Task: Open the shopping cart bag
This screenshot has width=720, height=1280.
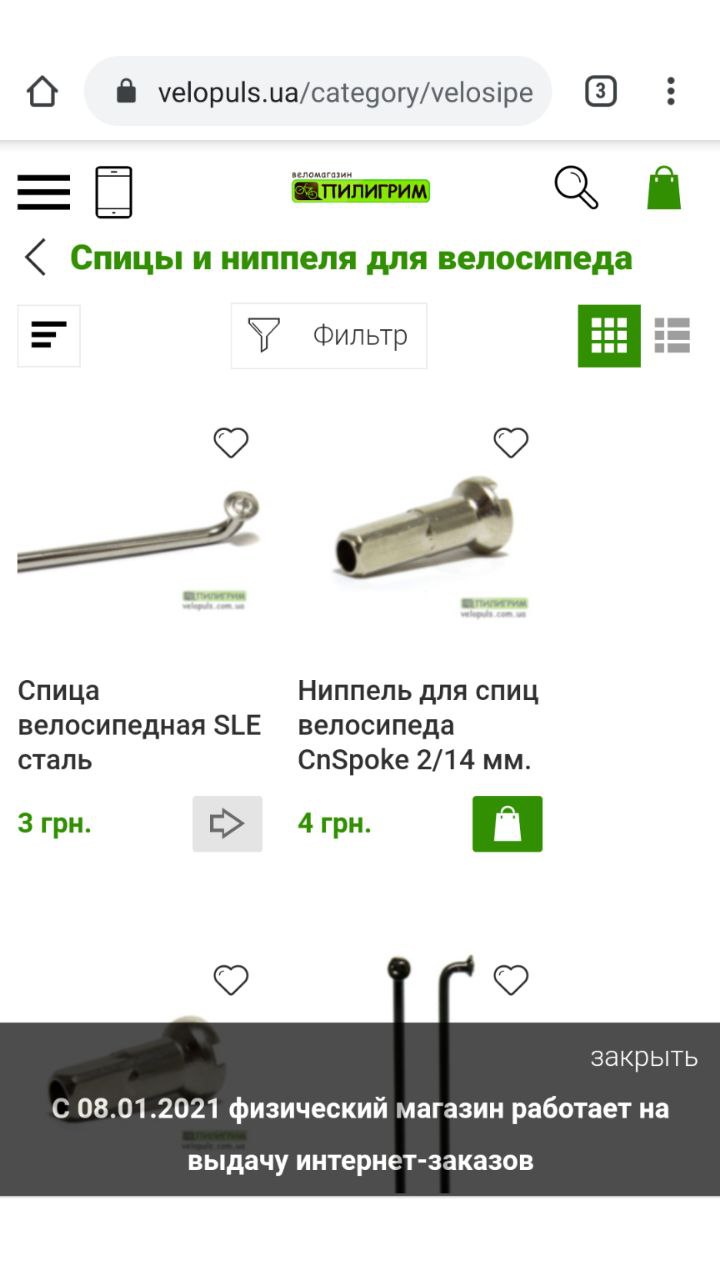Action: (664, 188)
